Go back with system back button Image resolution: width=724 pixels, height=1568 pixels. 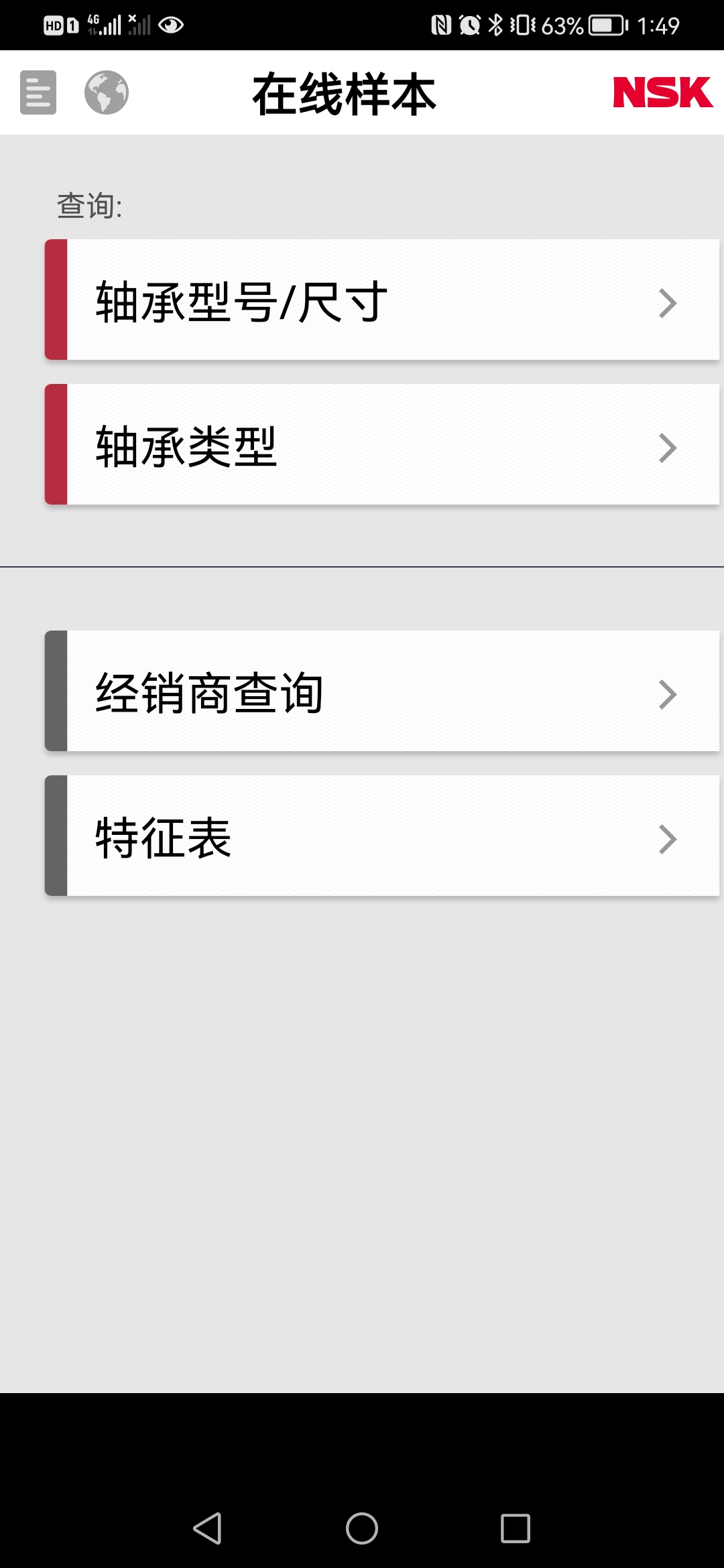(x=208, y=1528)
